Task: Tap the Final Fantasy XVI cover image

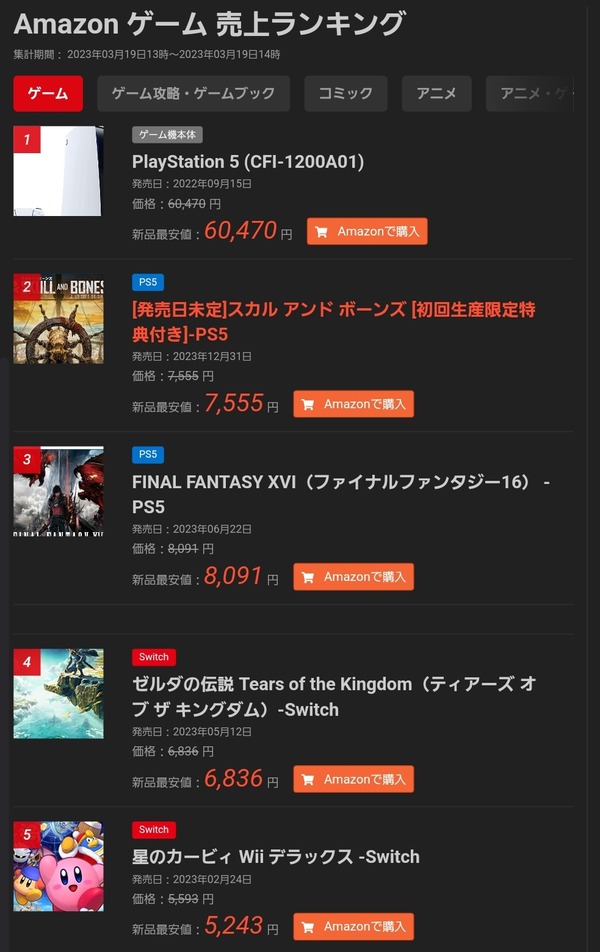Action: click(58, 491)
